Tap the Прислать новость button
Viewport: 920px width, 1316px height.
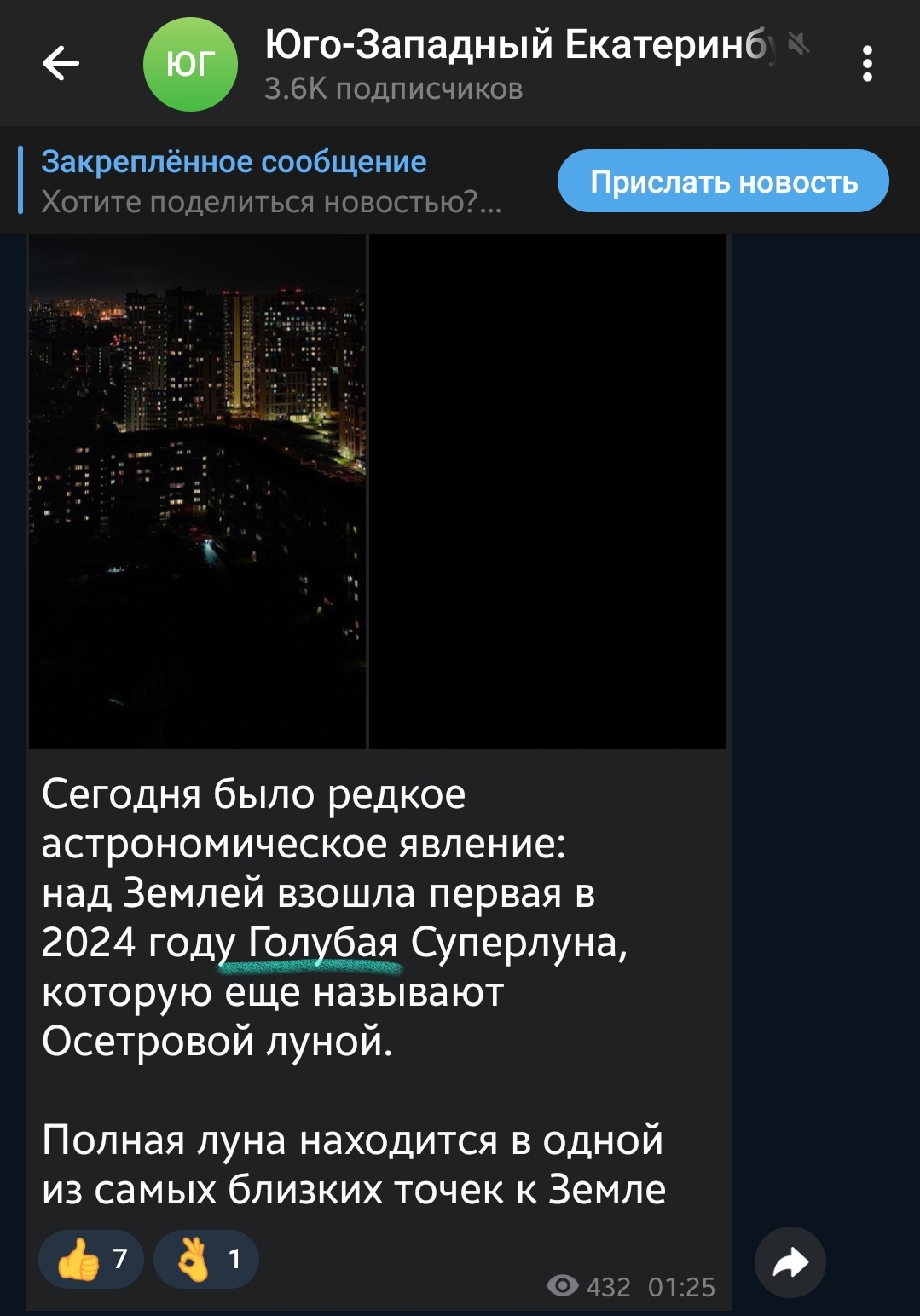tap(723, 182)
